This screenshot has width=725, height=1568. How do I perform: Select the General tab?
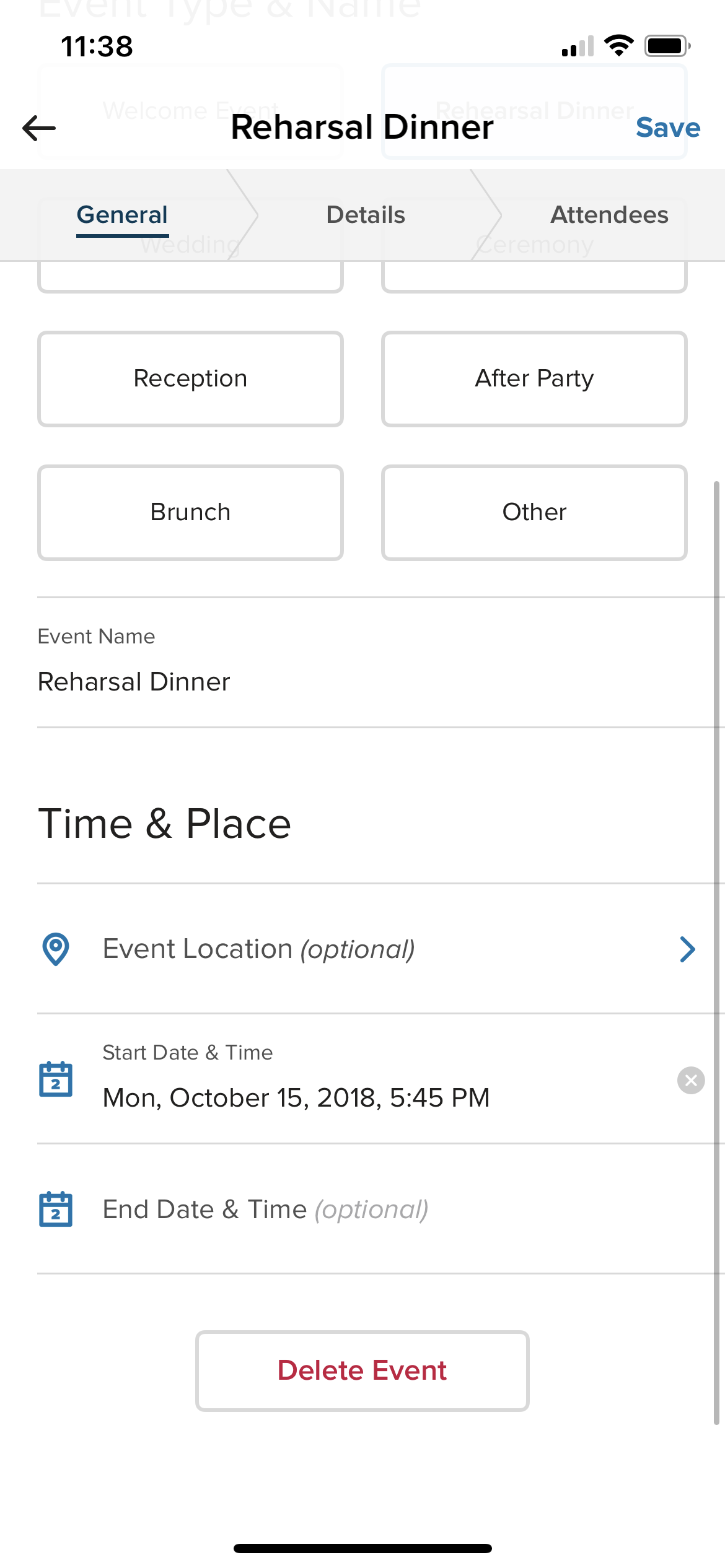pos(122,215)
